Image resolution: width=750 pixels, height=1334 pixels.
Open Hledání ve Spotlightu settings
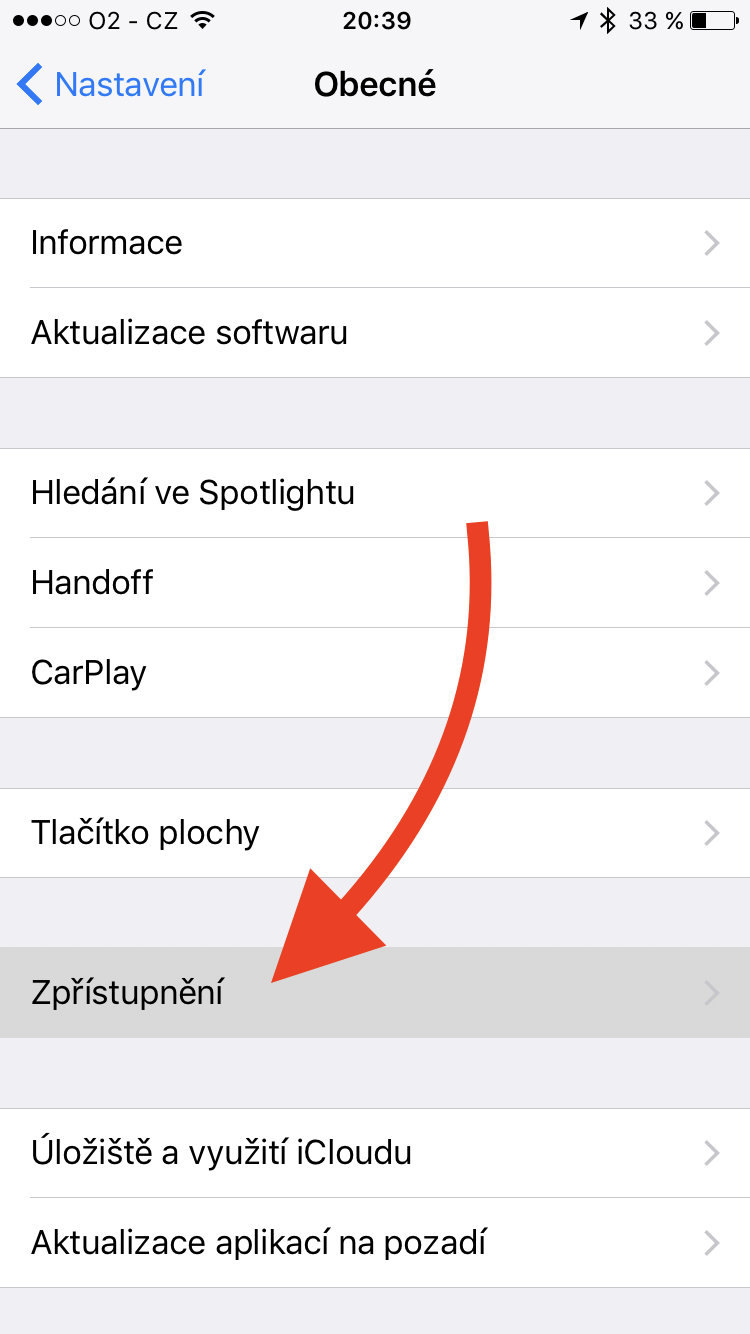[x=375, y=493]
